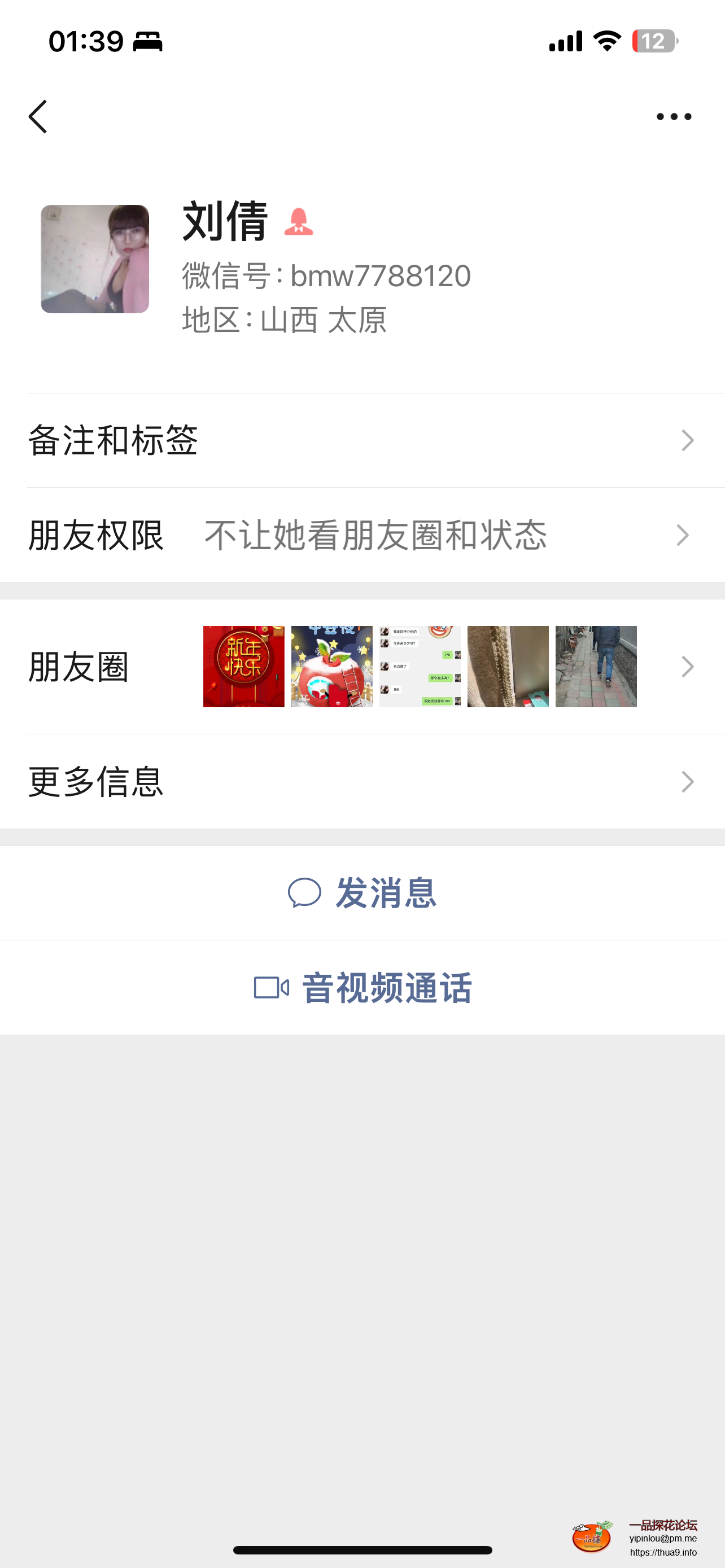
Task: Tap 发消息 to send a message
Action: [363, 893]
